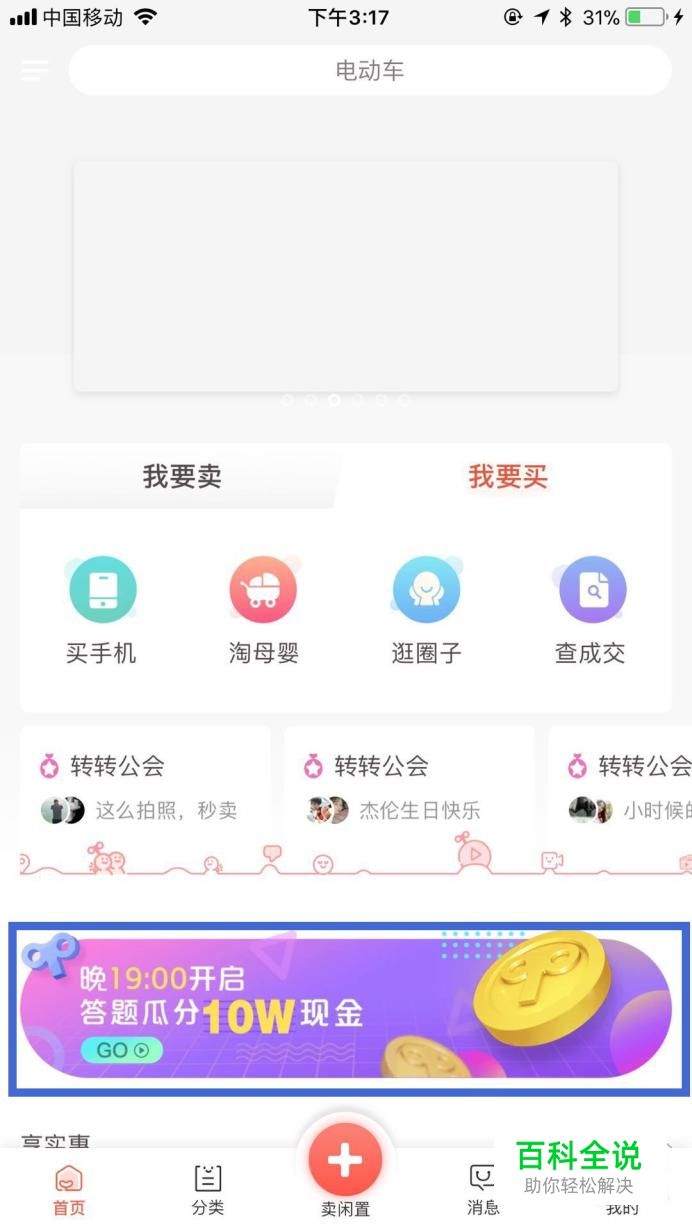Open 买手机 category
Screen dimensions: 692x1230
102,610
